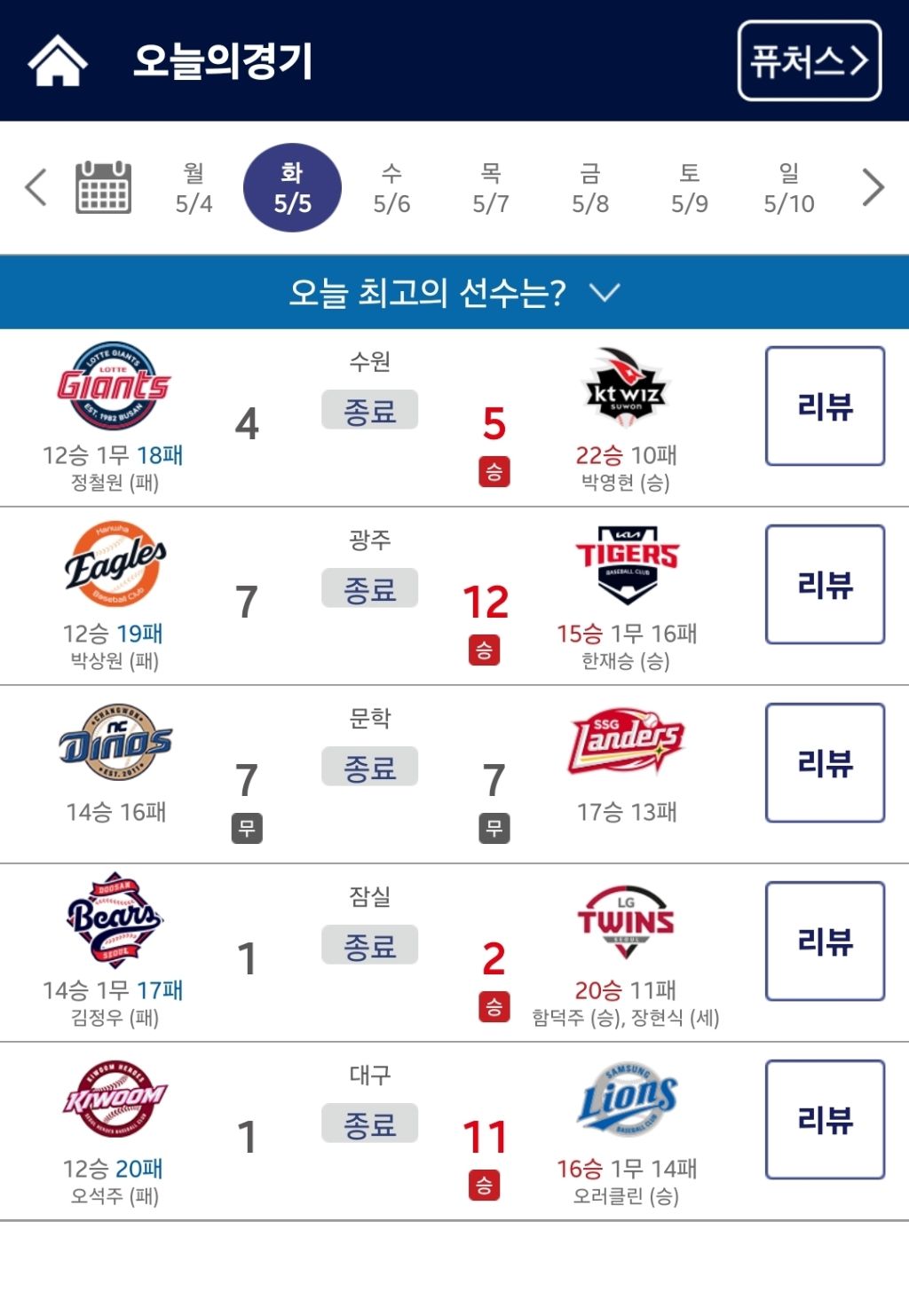Switch to Friday 5/8
The image size is (909, 1316).
click(590, 188)
